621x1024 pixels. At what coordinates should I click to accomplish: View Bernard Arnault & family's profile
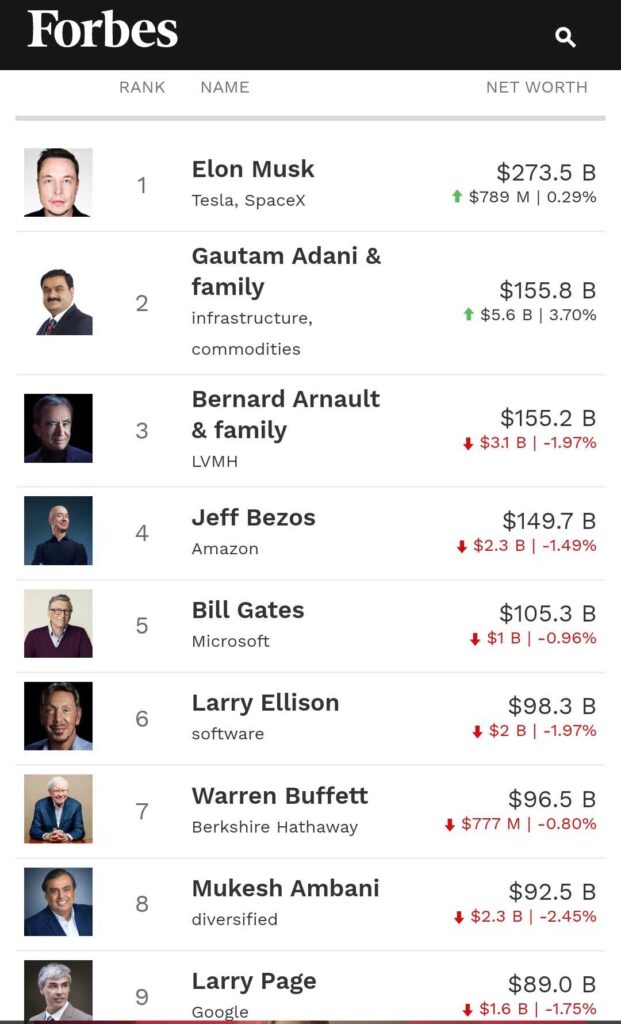(310, 430)
